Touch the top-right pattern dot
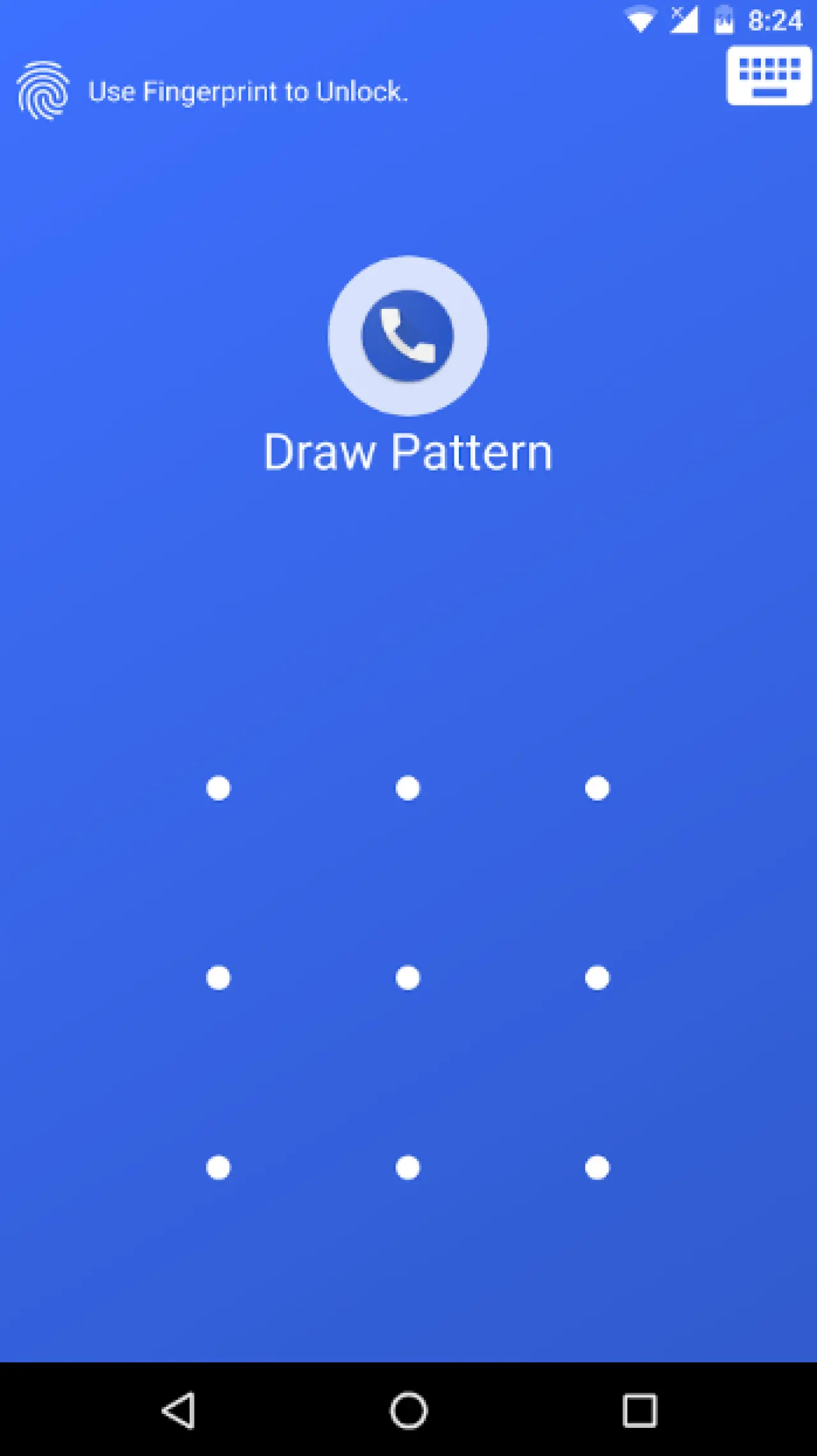The image size is (817, 1456). (597, 788)
